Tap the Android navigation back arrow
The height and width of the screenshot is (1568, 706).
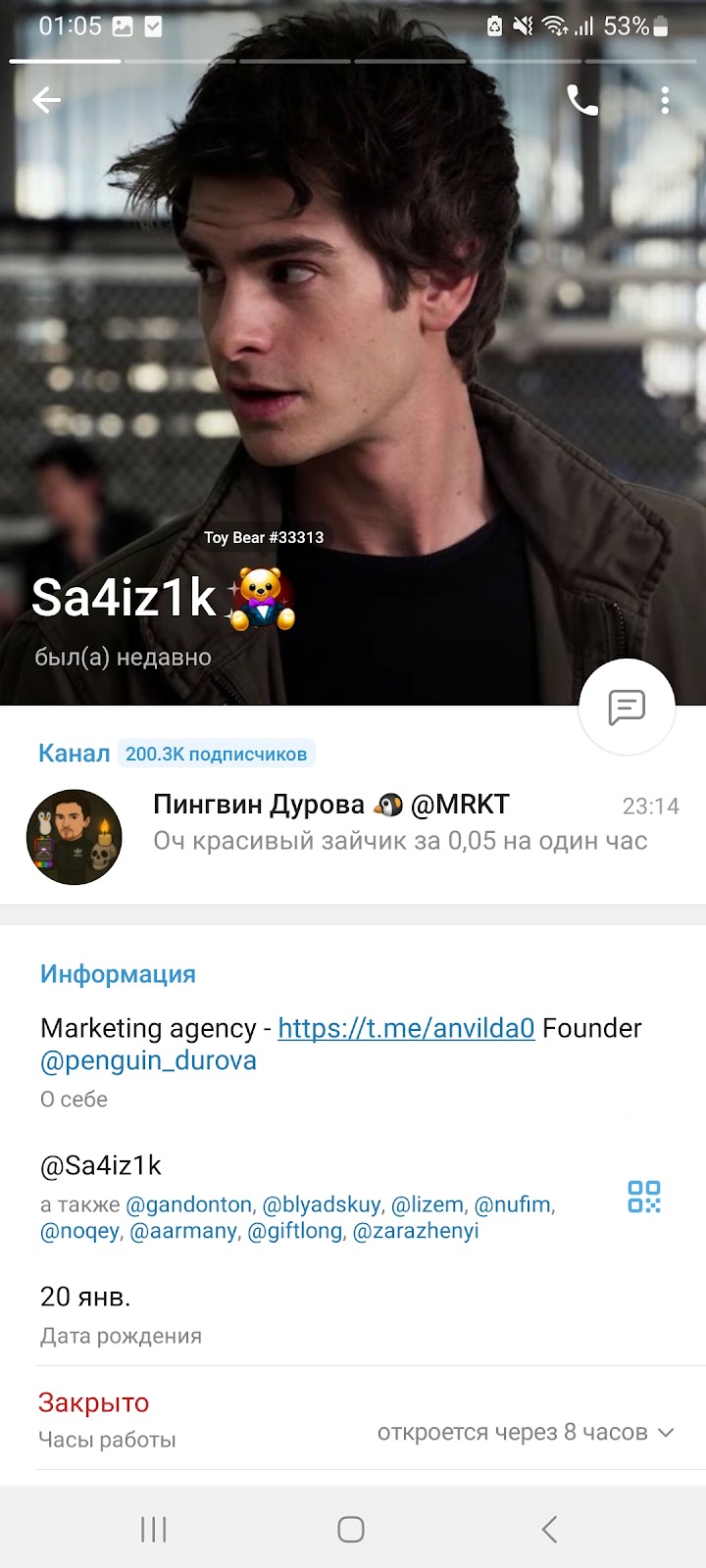[x=549, y=1527]
